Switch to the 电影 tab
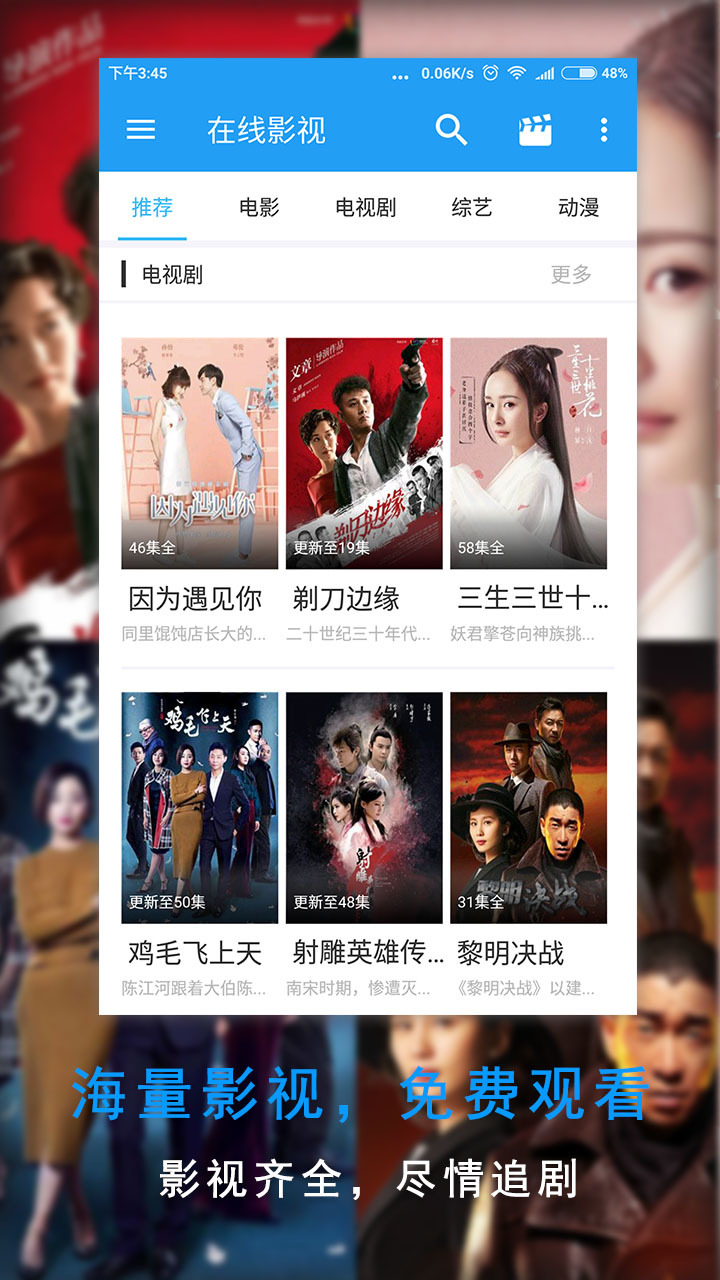720x1280 pixels. point(257,208)
